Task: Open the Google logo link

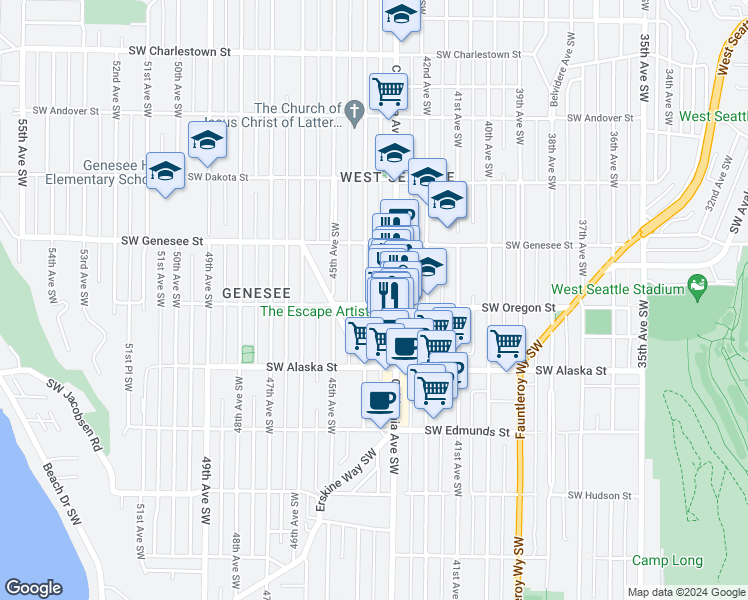Action: click(x=34, y=588)
